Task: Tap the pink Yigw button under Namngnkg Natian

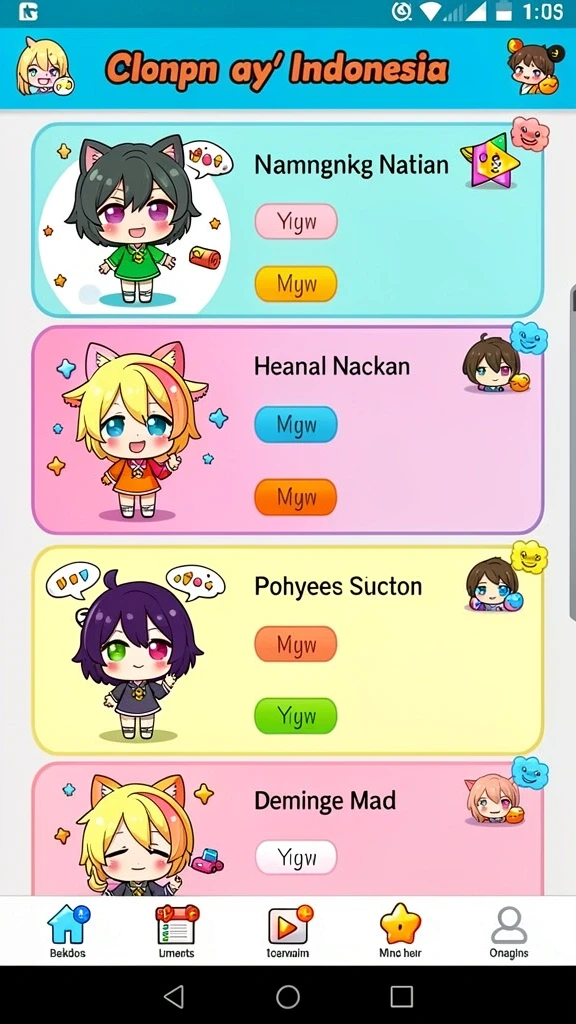Action: tap(296, 221)
